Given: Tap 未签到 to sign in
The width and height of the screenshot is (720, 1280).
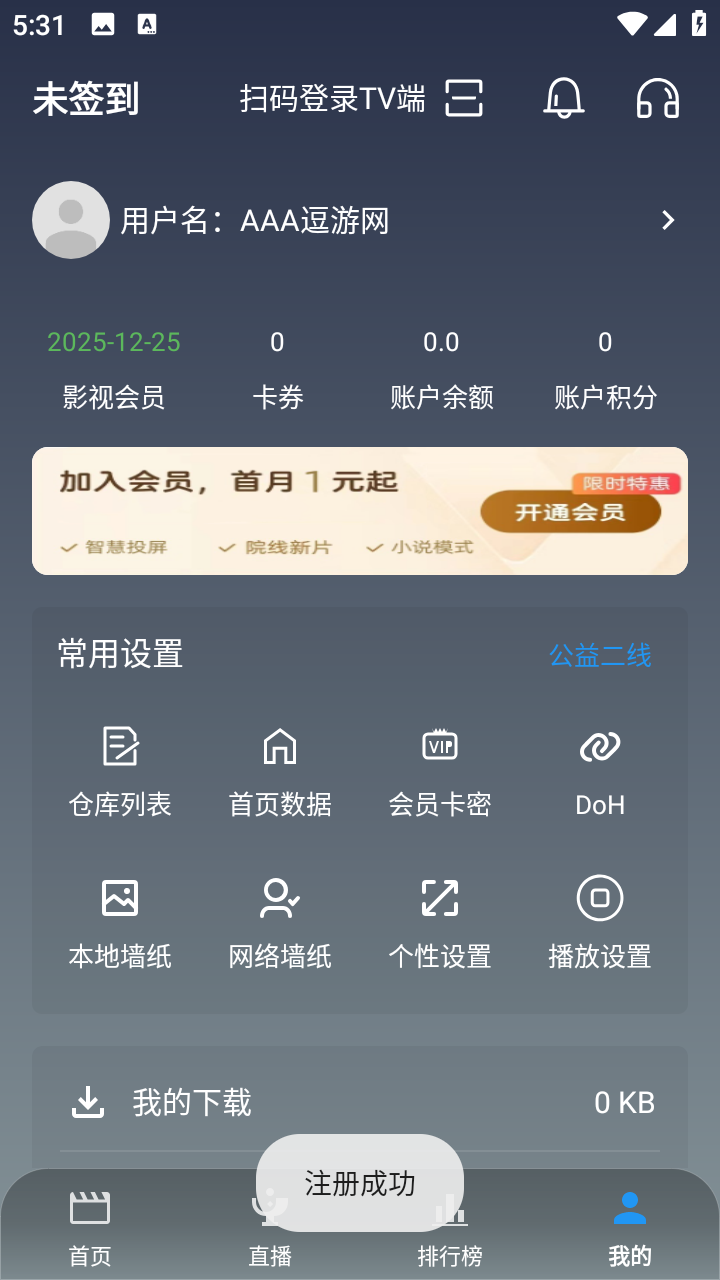Looking at the screenshot, I should 86,98.
